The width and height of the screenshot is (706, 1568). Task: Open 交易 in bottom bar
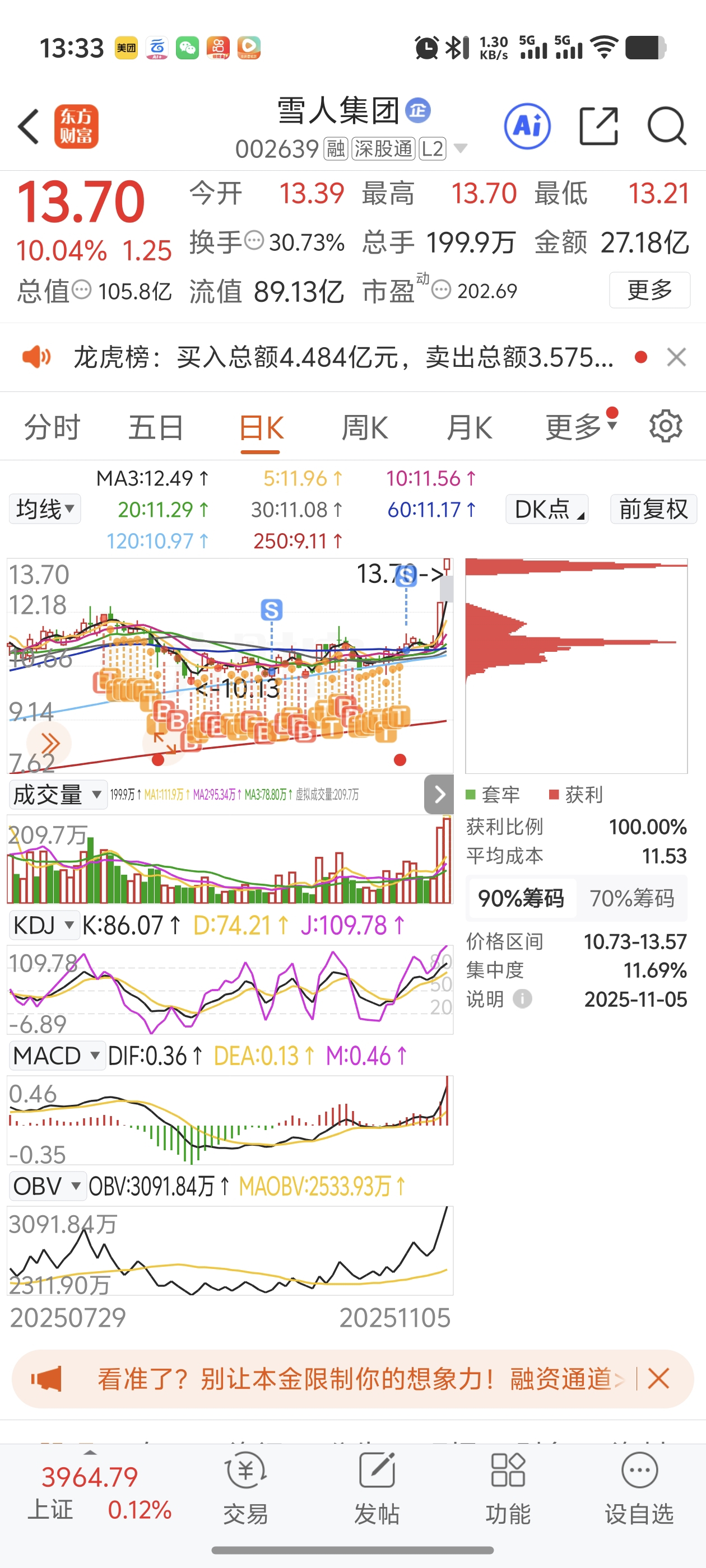pos(245,1486)
